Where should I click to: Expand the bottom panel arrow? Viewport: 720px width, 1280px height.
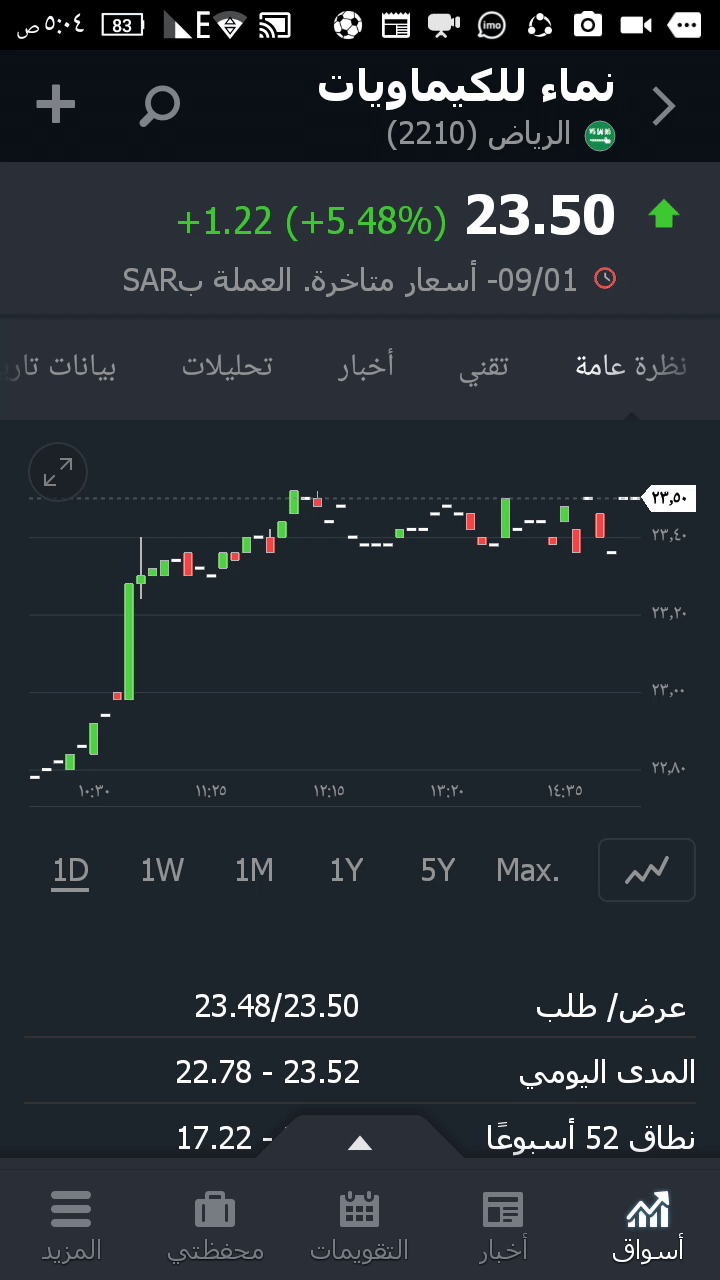(360, 1143)
